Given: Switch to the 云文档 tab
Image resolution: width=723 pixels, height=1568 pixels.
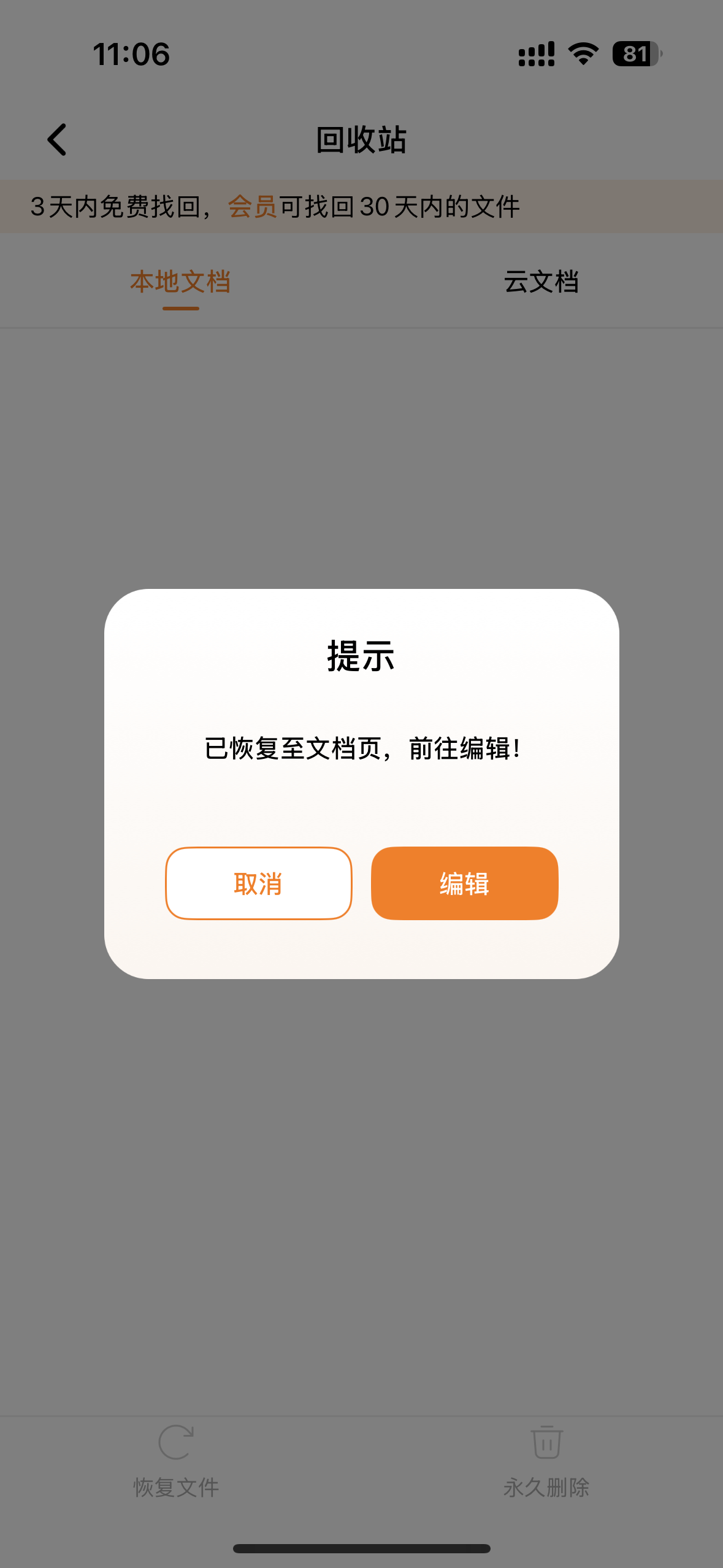Looking at the screenshot, I should [x=541, y=282].
